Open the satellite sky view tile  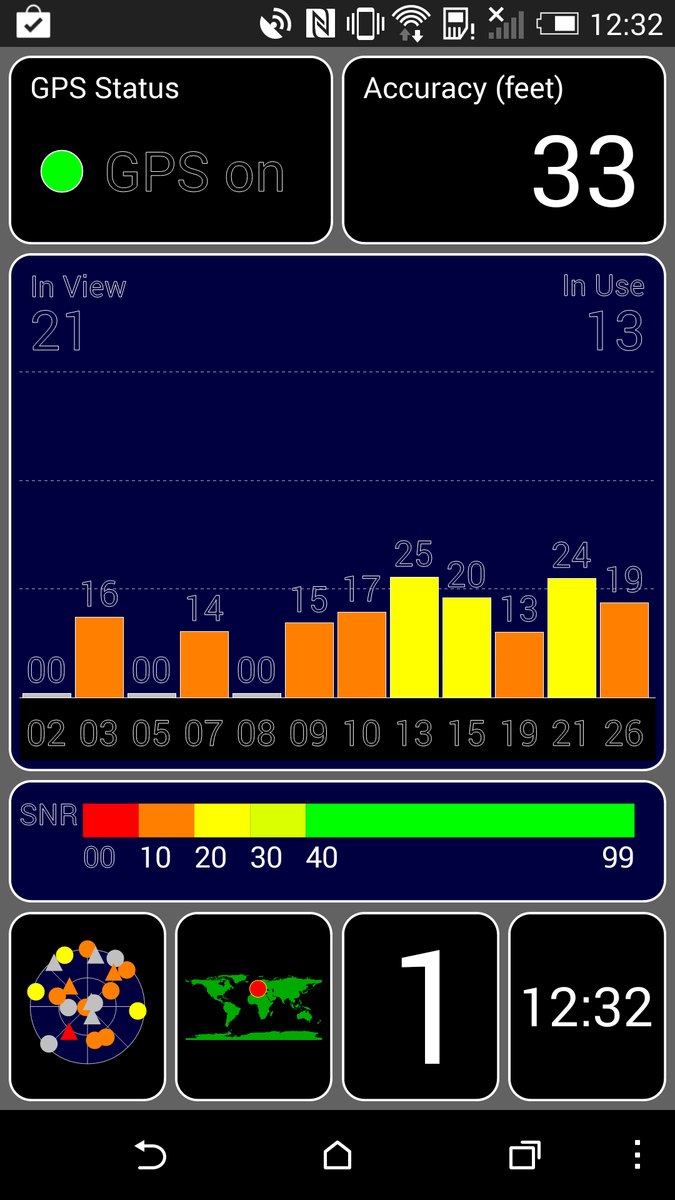click(x=87, y=1006)
